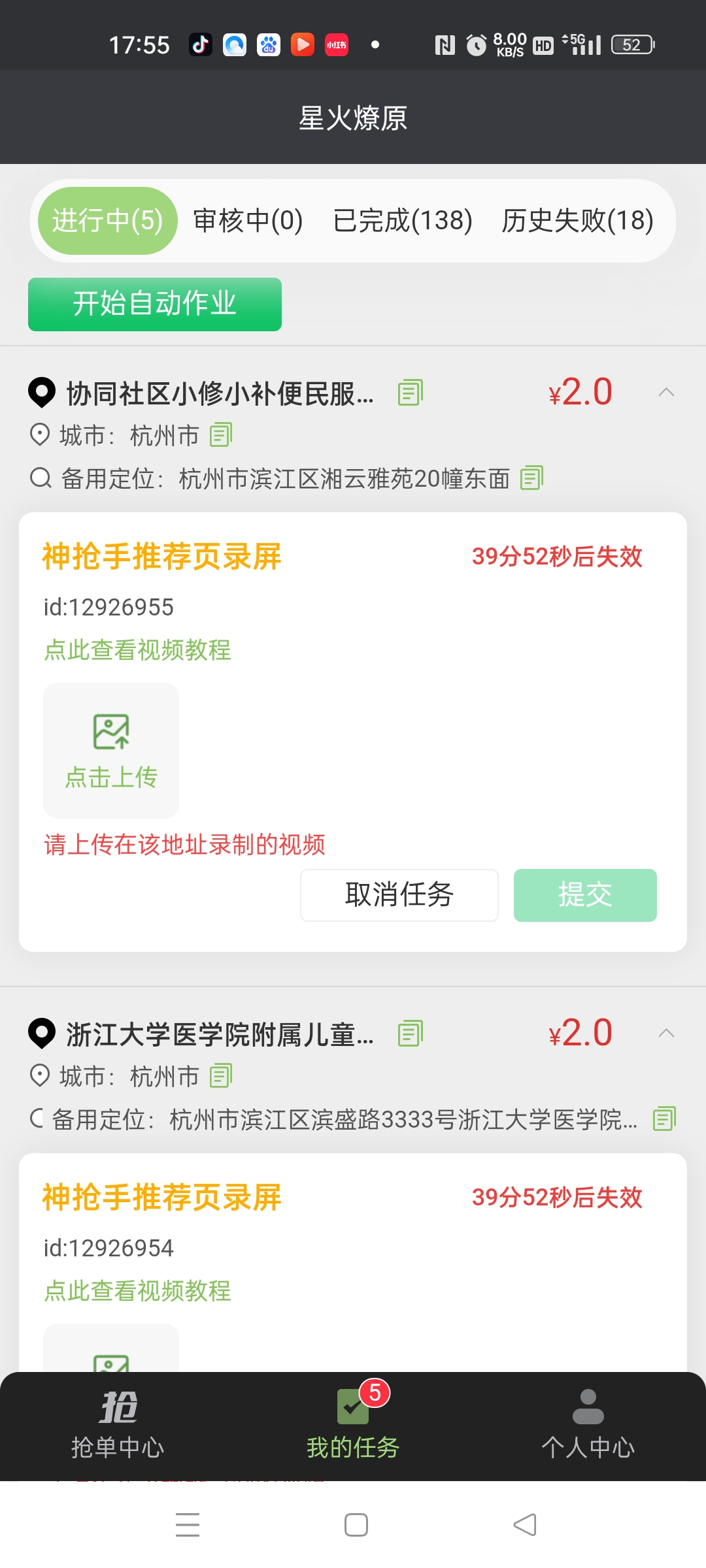The height and width of the screenshot is (1568, 706).
Task: Tap 点击上传 to upload a video for task 12926955
Action: point(111,751)
